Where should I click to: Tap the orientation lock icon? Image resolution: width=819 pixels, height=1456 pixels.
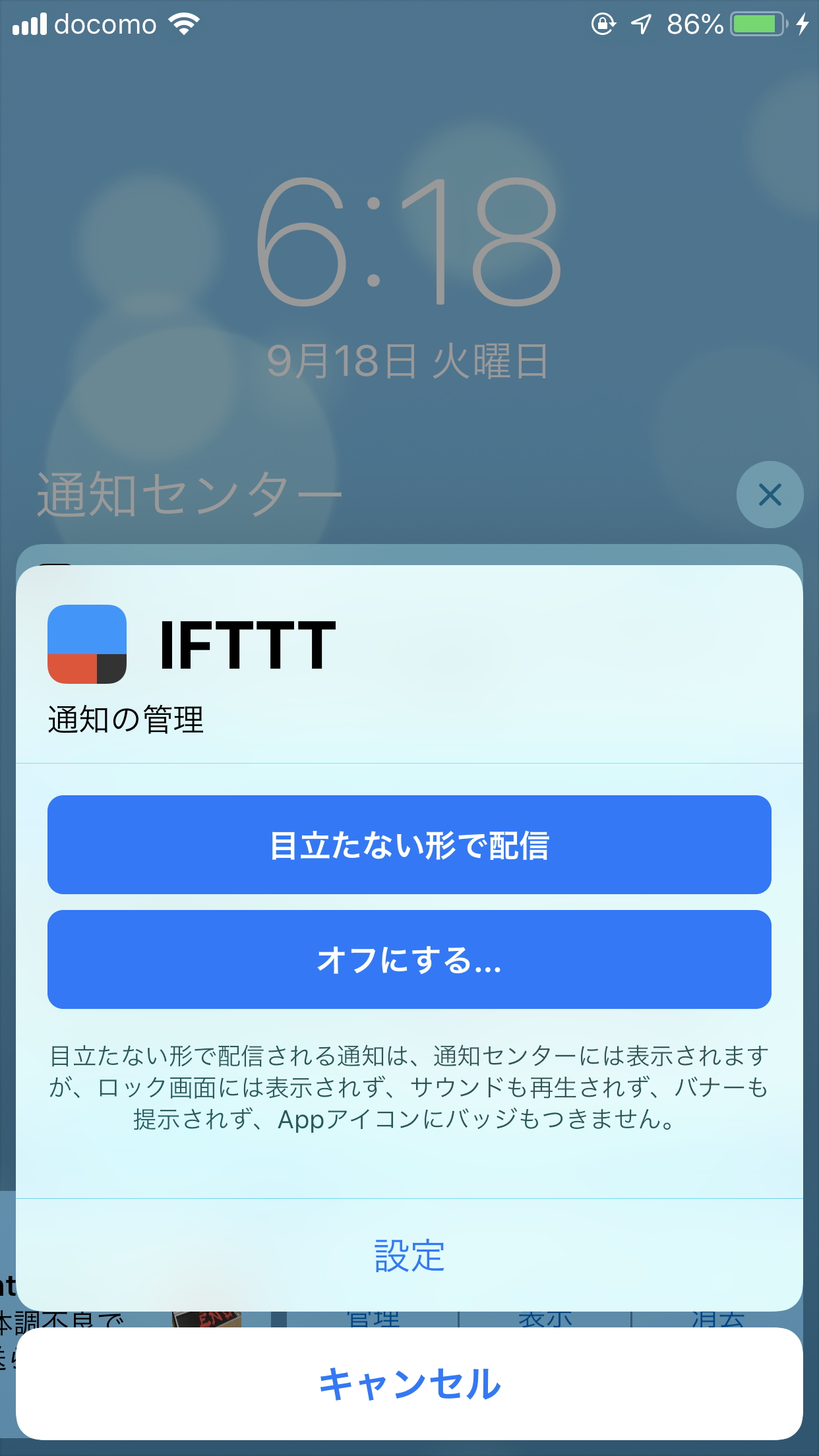point(604,22)
